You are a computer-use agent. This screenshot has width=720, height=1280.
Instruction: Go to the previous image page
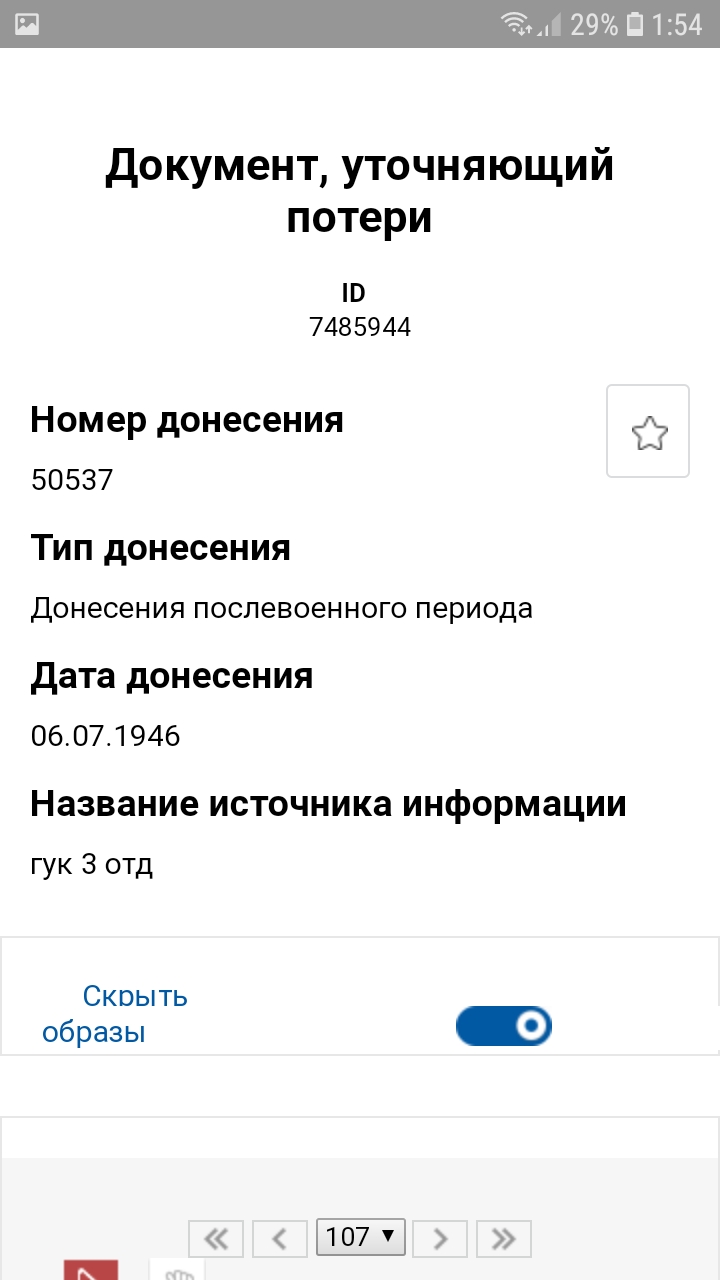click(x=280, y=1239)
